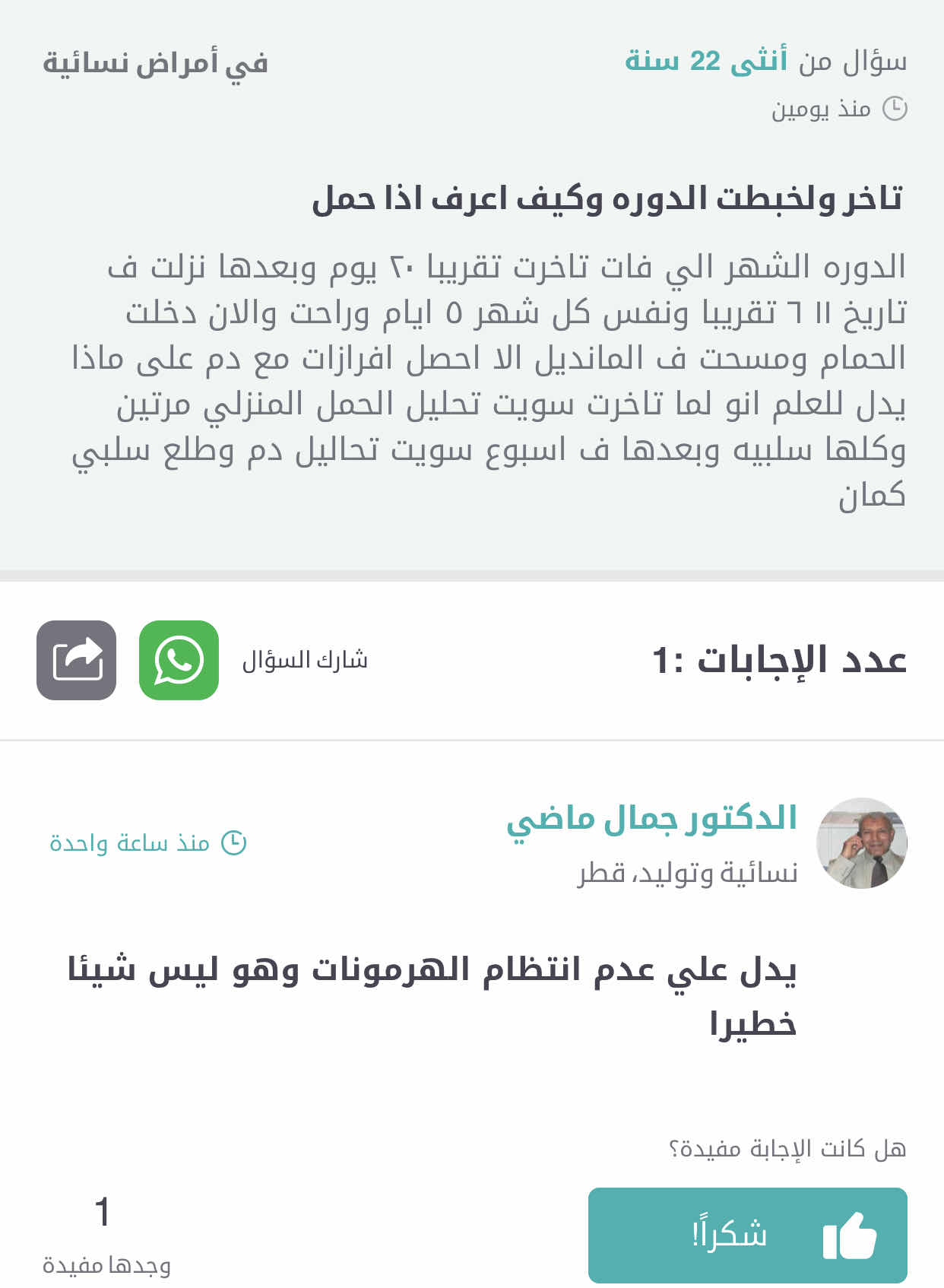
Task: Share the question via WhatsApp
Action: coord(179,660)
